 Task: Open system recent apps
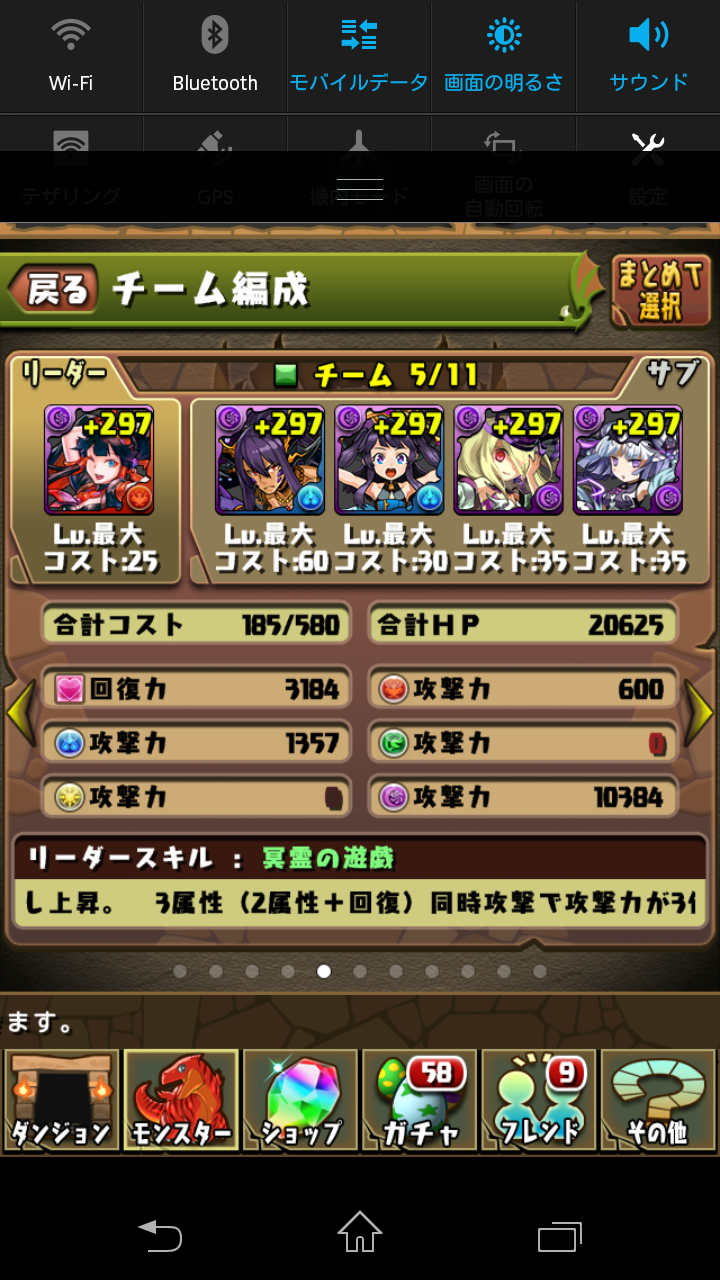(560, 1236)
